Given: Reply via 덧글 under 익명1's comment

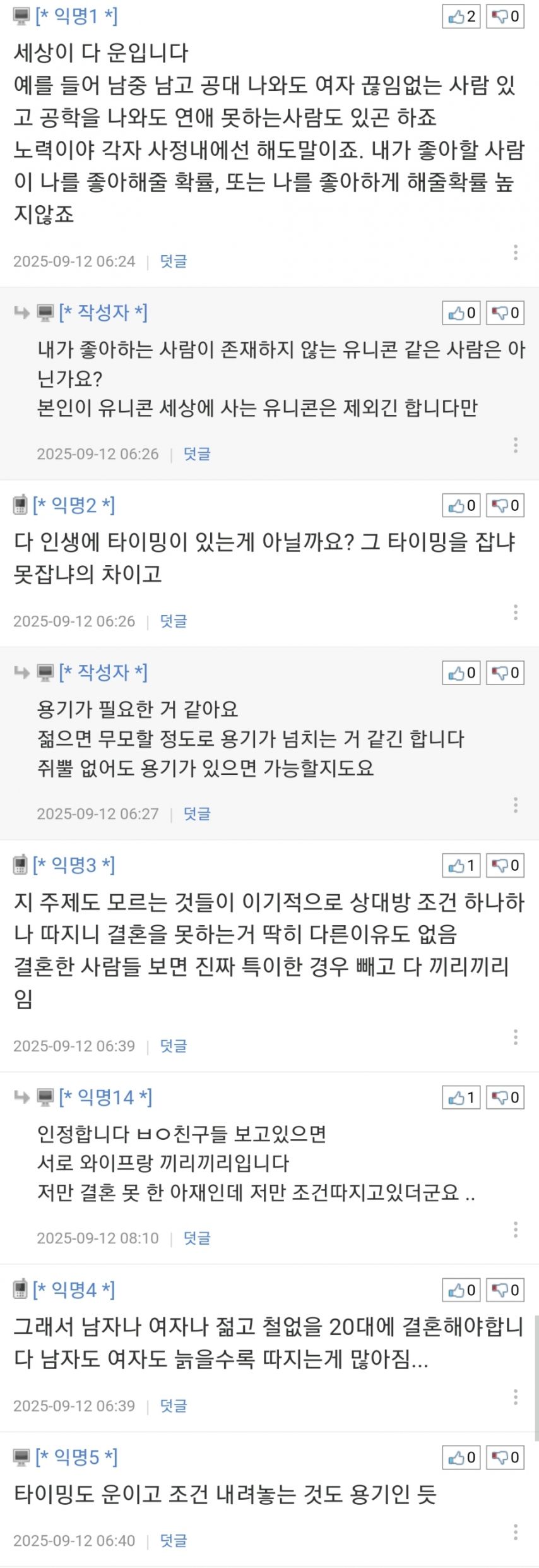Looking at the screenshot, I should click(x=173, y=261).
